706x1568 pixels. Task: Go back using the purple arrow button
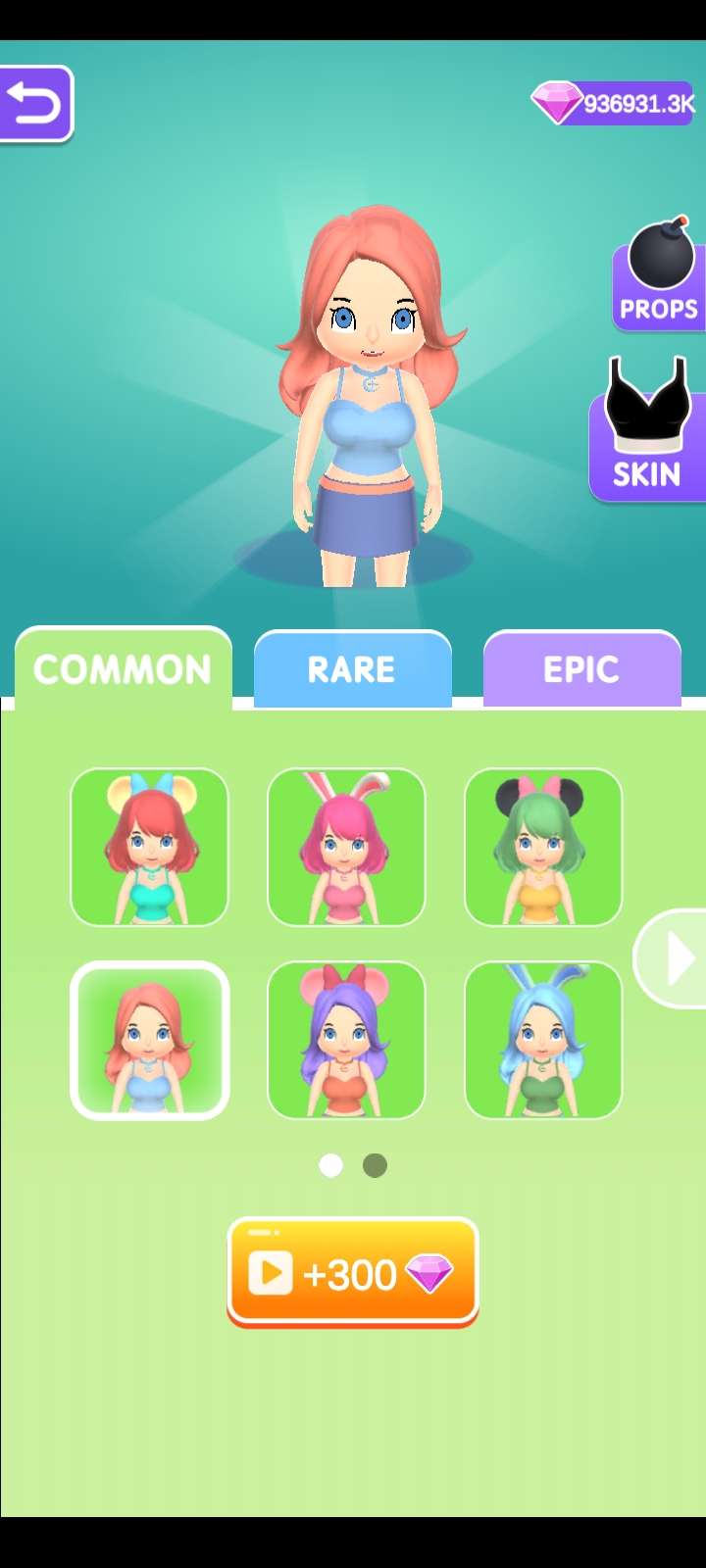tap(35, 103)
